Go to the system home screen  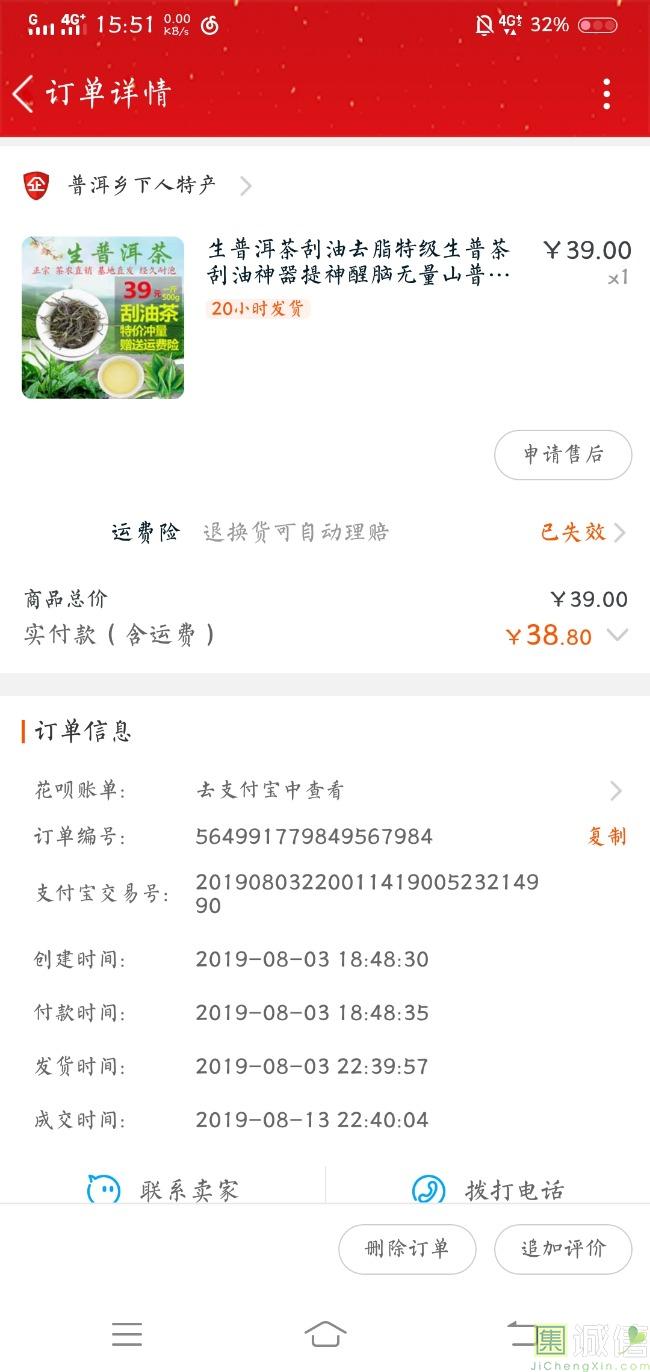(325, 1334)
